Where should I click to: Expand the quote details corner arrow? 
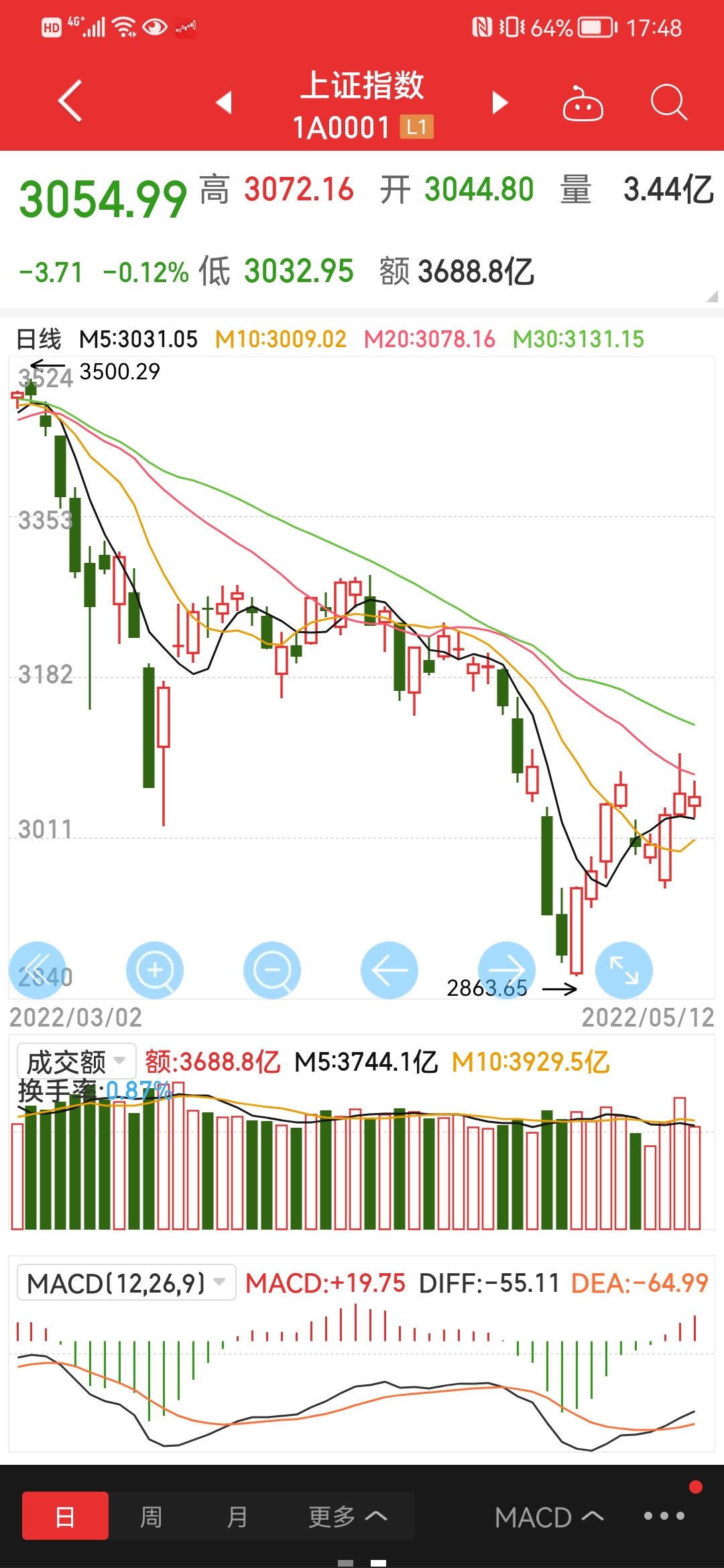(712, 296)
